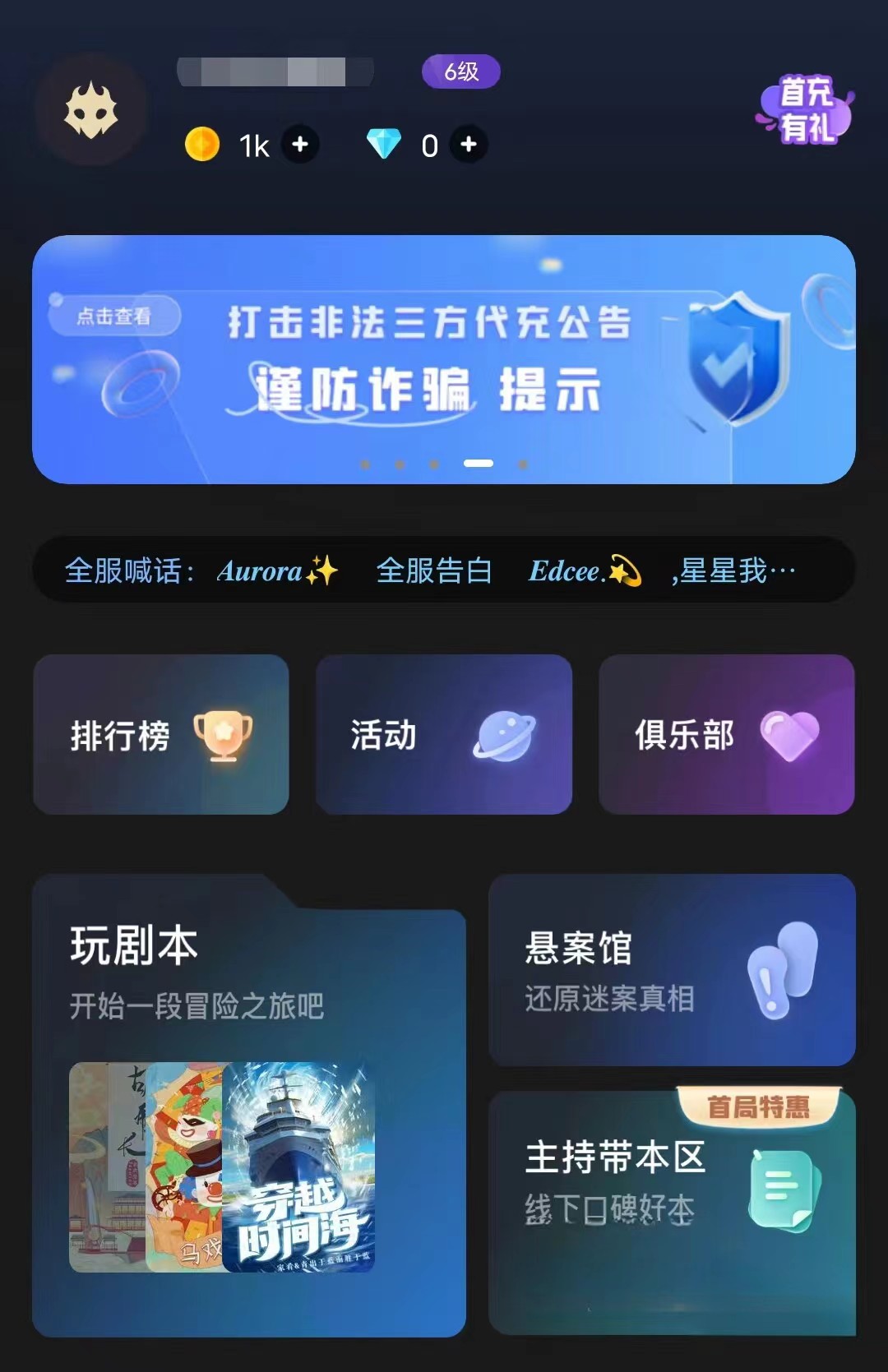888x1372 pixels.
Task: Open the 首充有礼 first recharge gift
Action: click(x=806, y=111)
